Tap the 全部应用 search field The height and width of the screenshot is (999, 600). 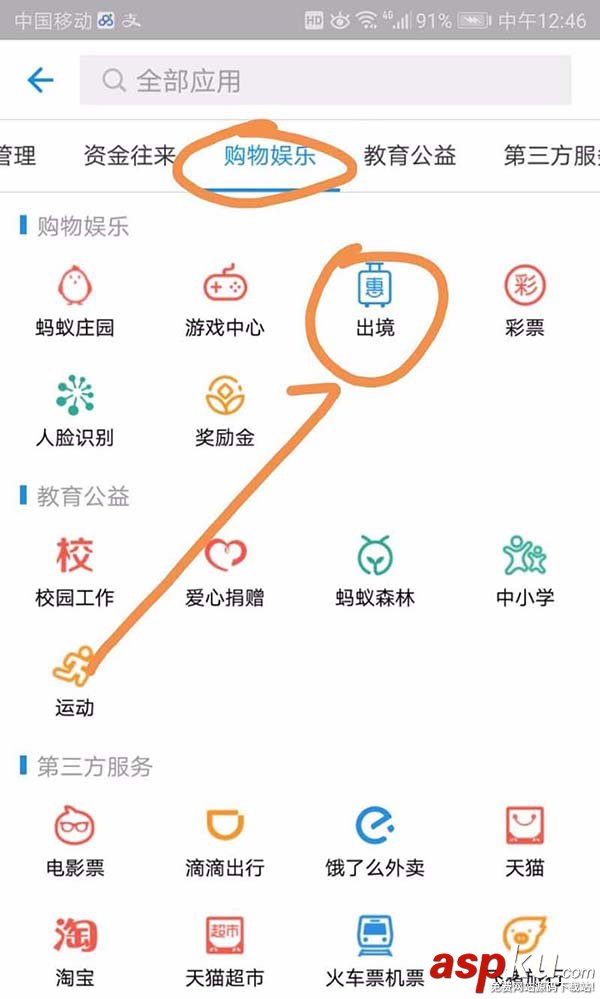pyautogui.click(x=325, y=81)
